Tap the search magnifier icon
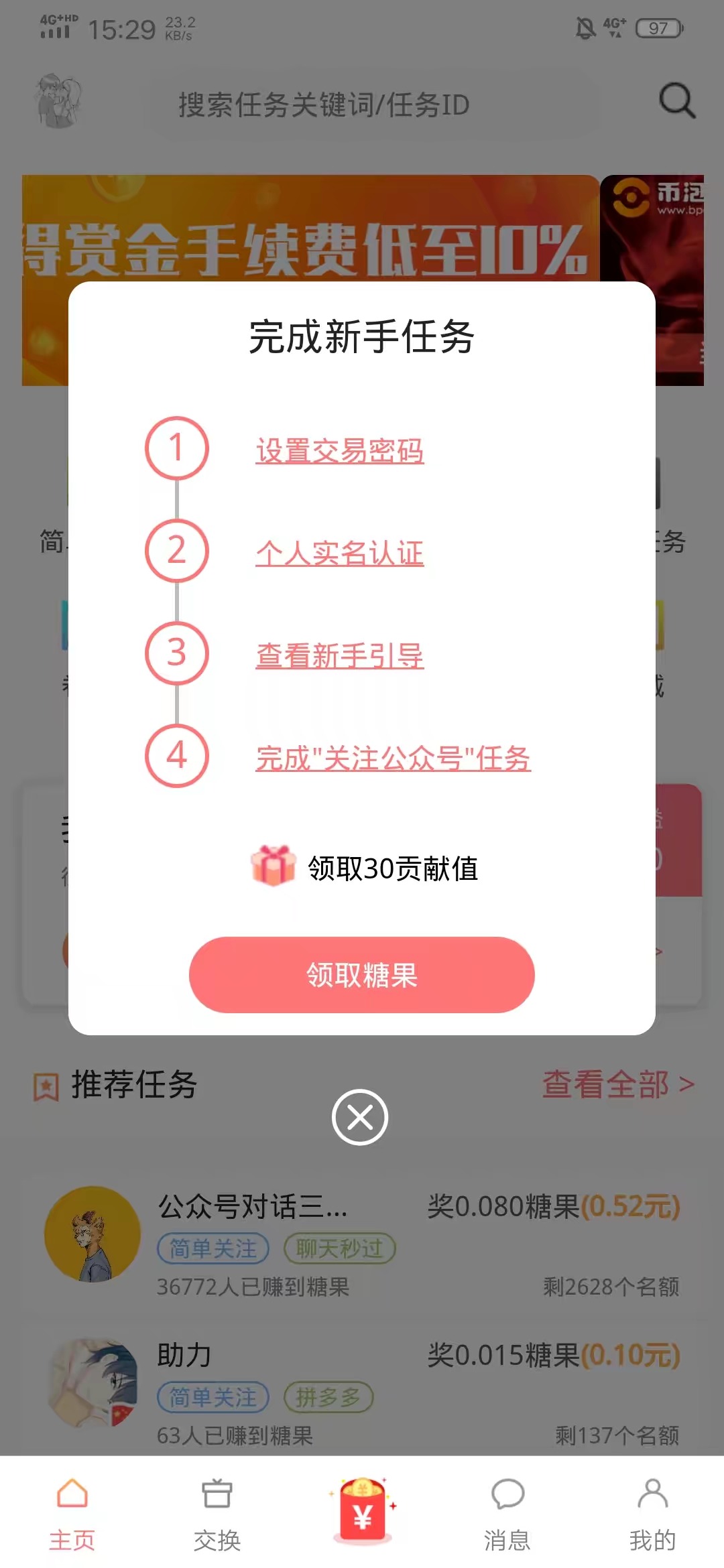Screen dimensions: 724x1568 pyautogui.click(x=675, y=102)
